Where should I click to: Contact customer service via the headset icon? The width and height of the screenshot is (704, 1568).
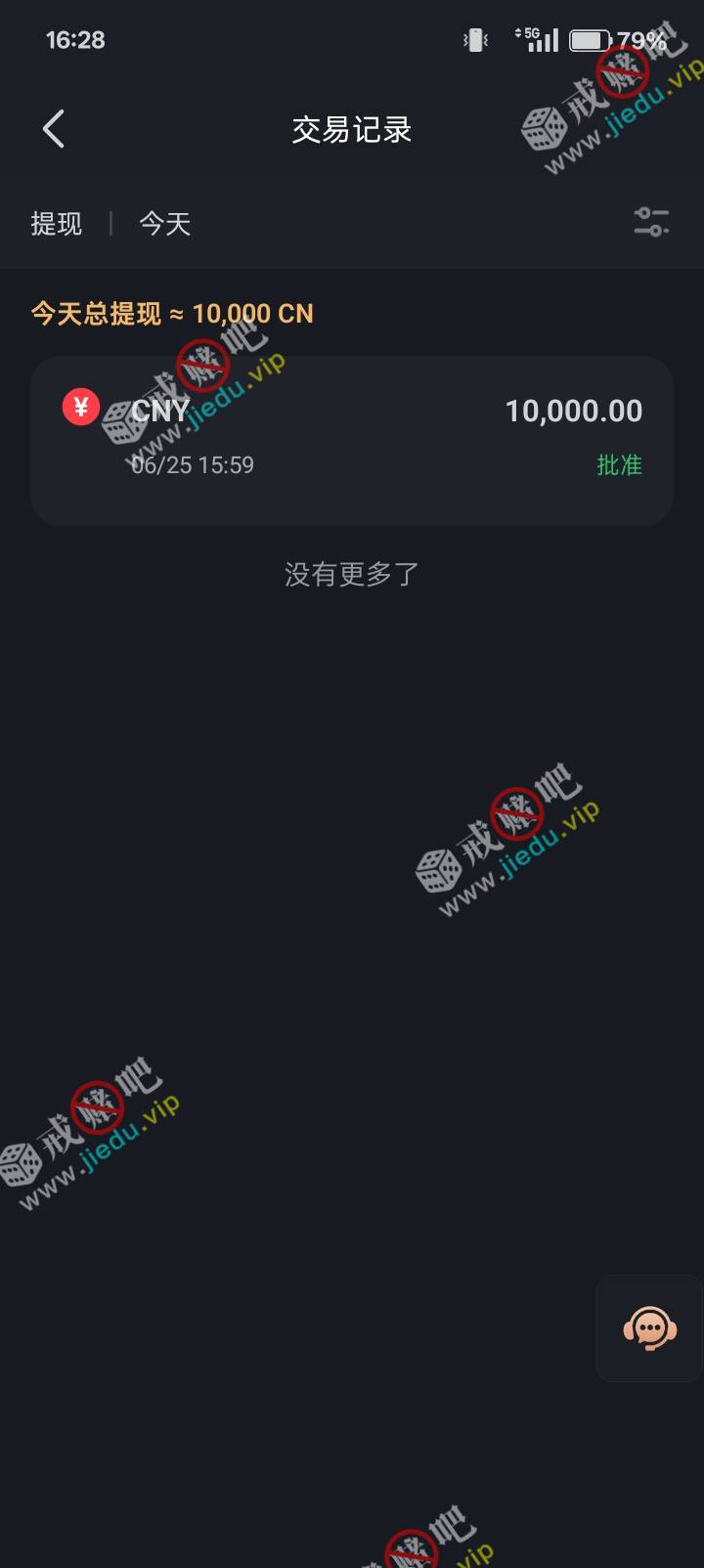[x=649, y=1328]
